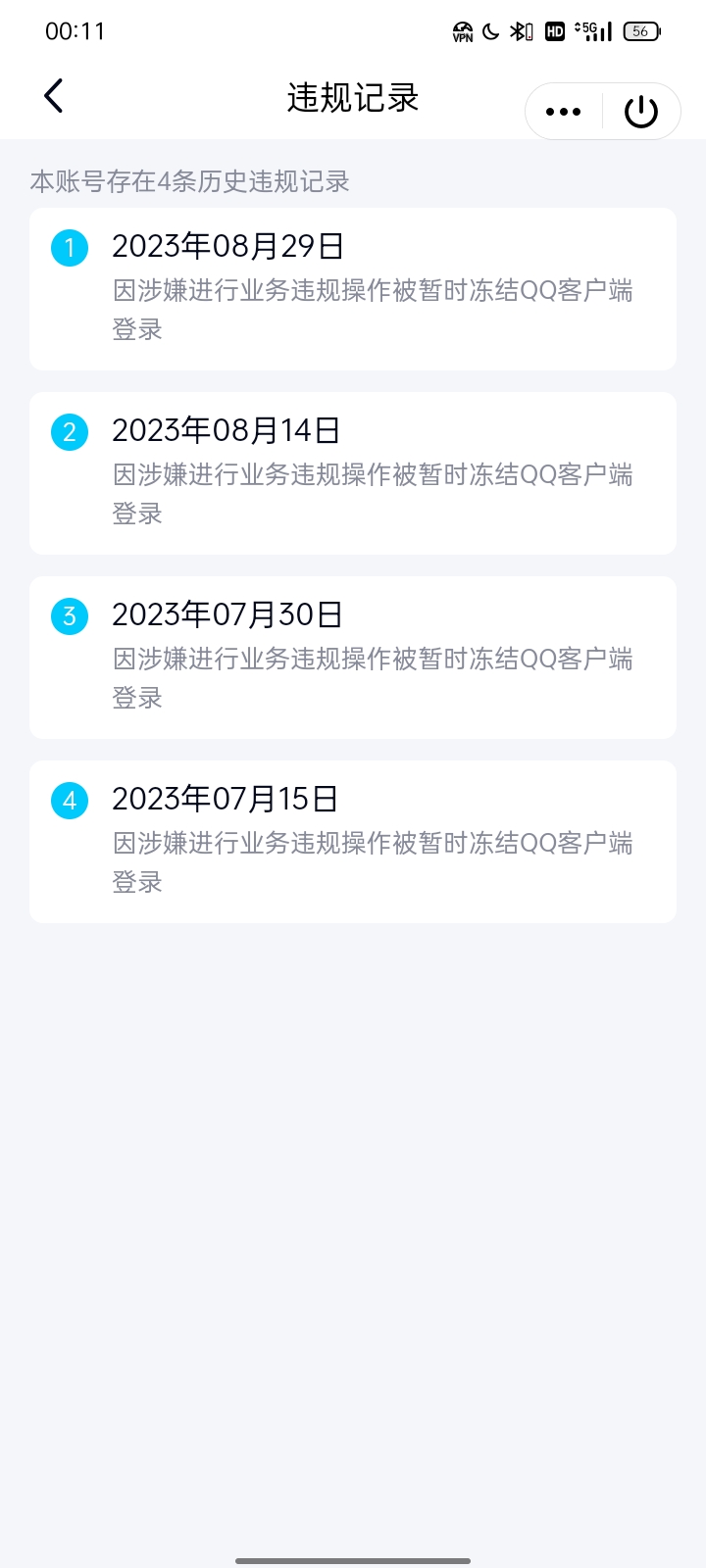Tap the blue number 4 badge
The image size is (706, 1568).
pos(69,800)
